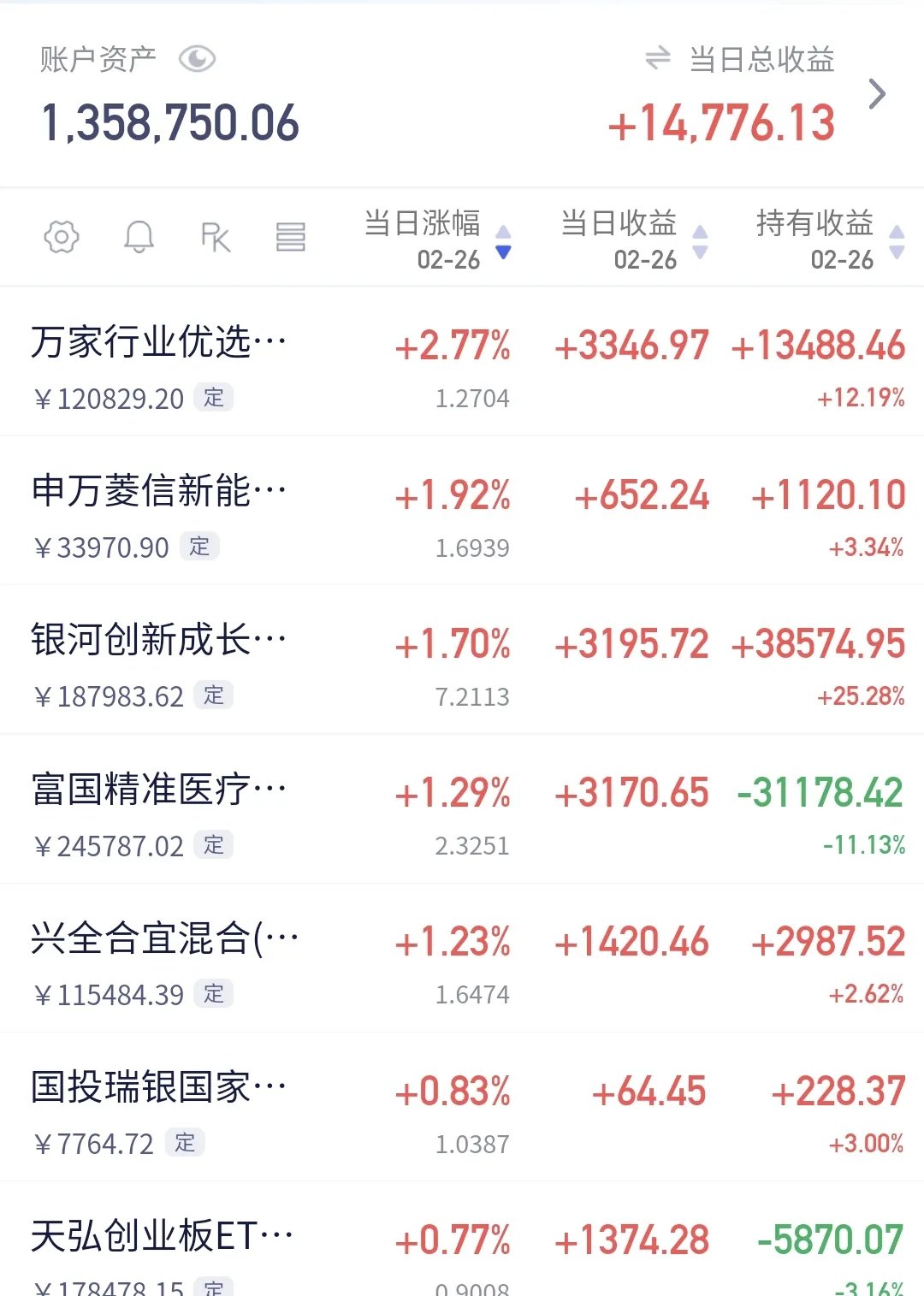Open the PK fund comparison tool

[x=216, y=238]
